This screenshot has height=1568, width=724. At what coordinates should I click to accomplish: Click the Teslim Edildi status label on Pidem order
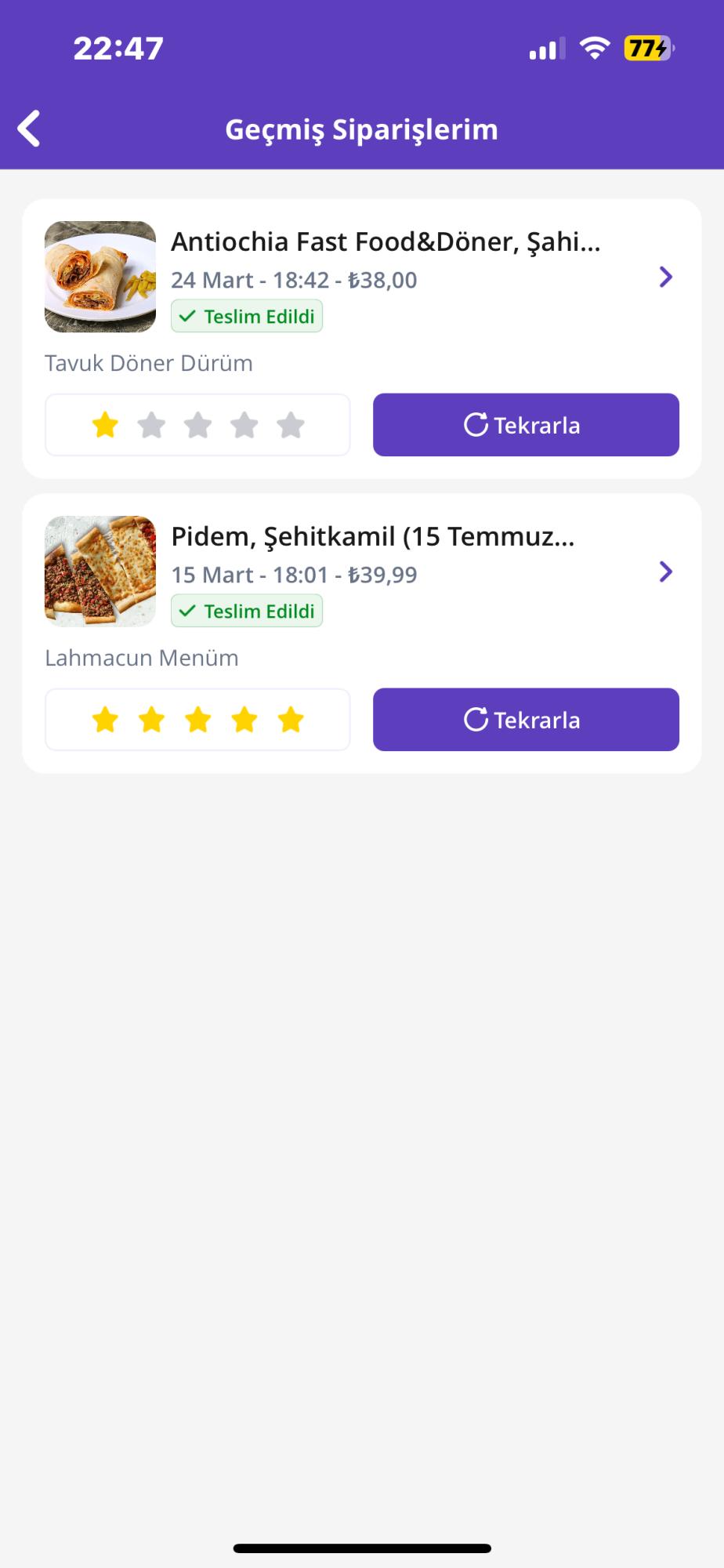coord(247,611)
